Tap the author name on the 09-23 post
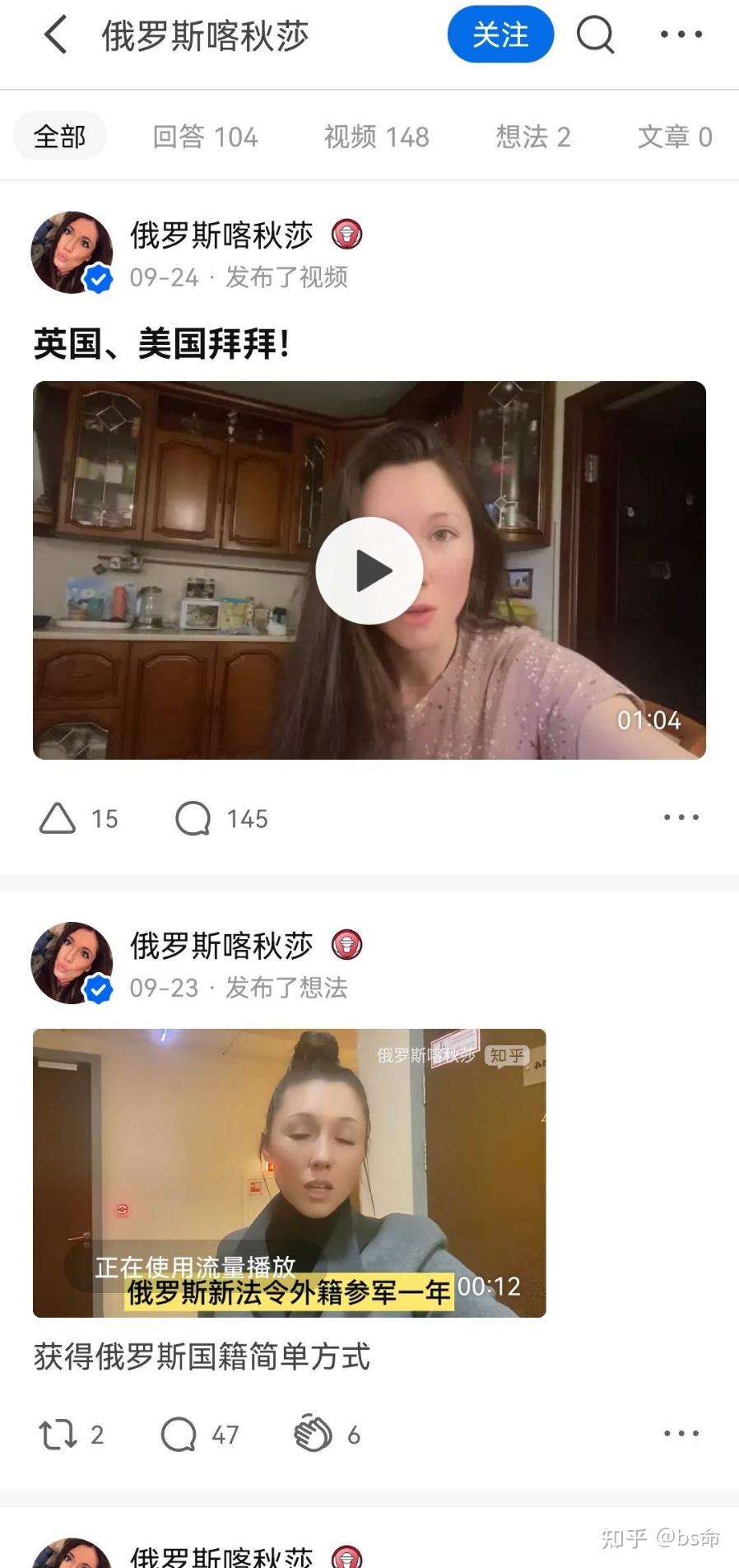This screenshot has height=1568, width=739. click(221, 946)
